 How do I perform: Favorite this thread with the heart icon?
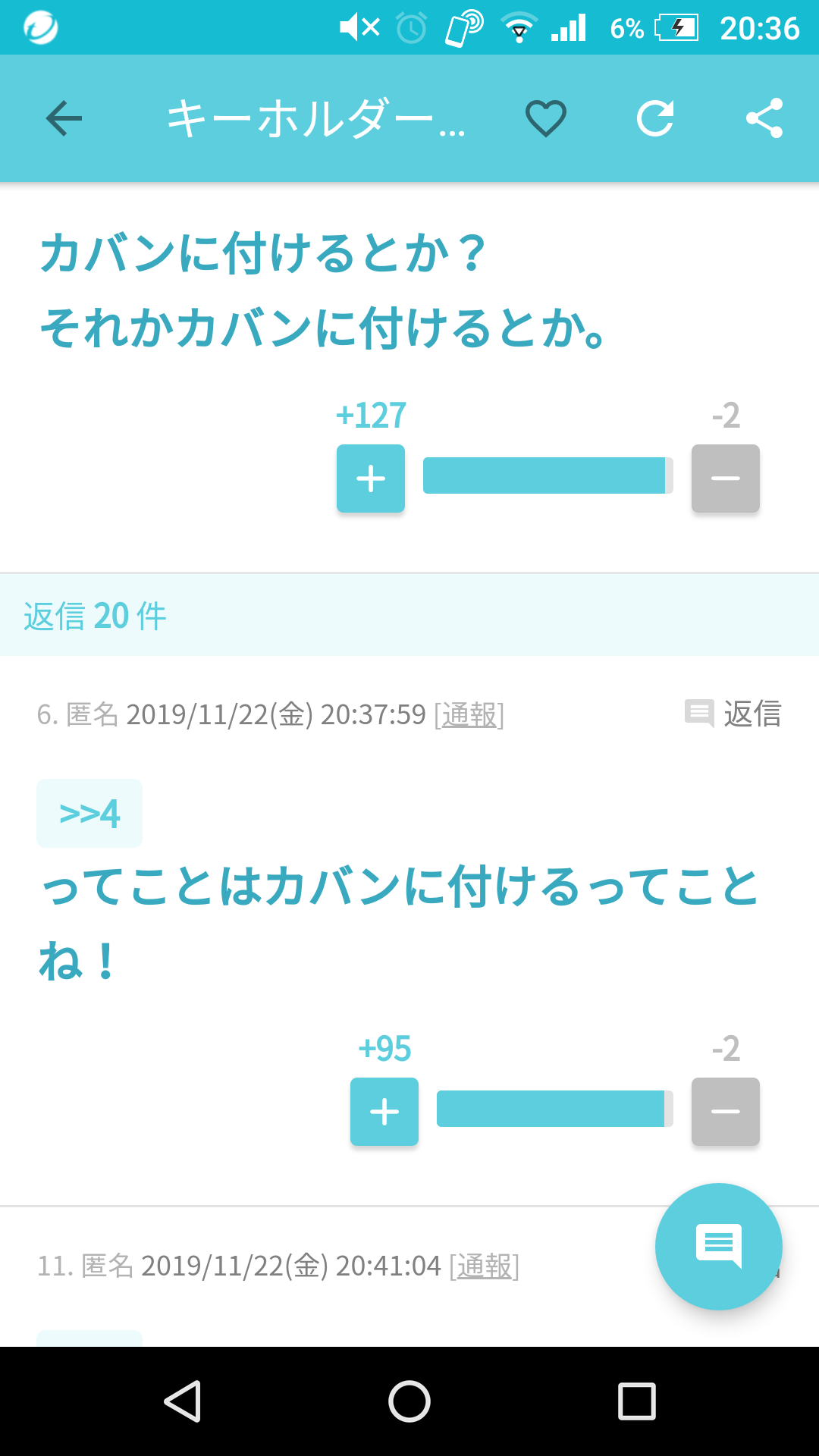click(545, 118)
